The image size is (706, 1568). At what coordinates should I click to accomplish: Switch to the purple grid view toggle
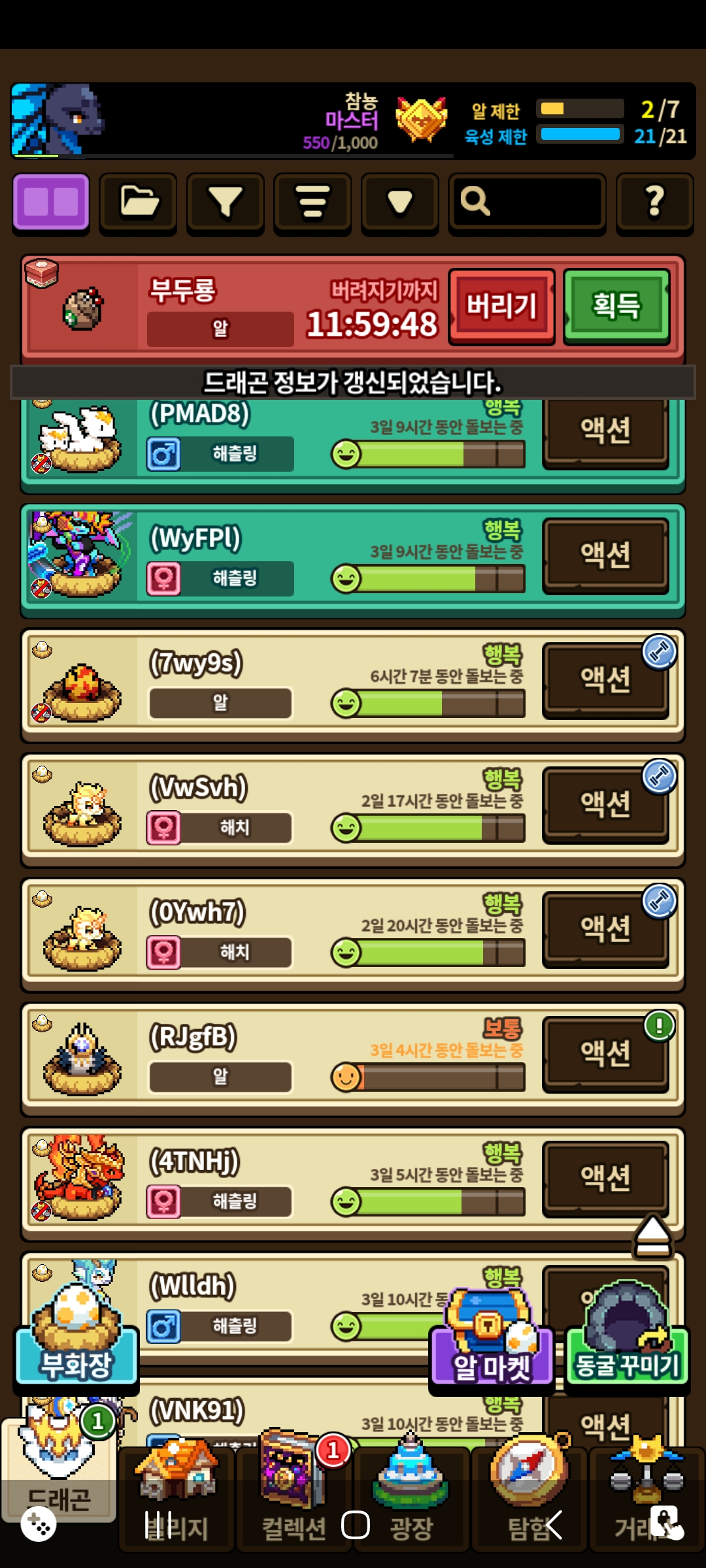51,203
